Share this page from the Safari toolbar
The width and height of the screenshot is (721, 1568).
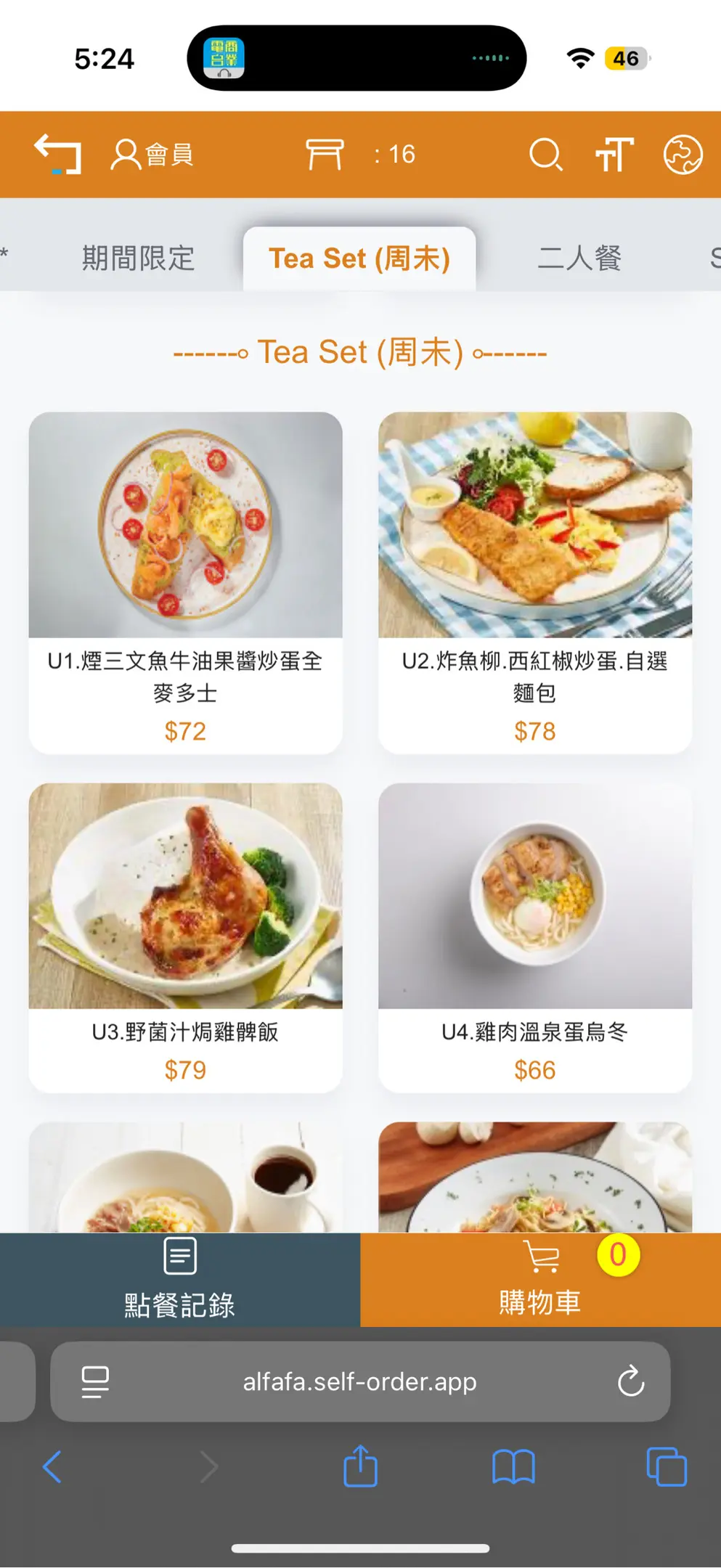(x=360, y=1467)
